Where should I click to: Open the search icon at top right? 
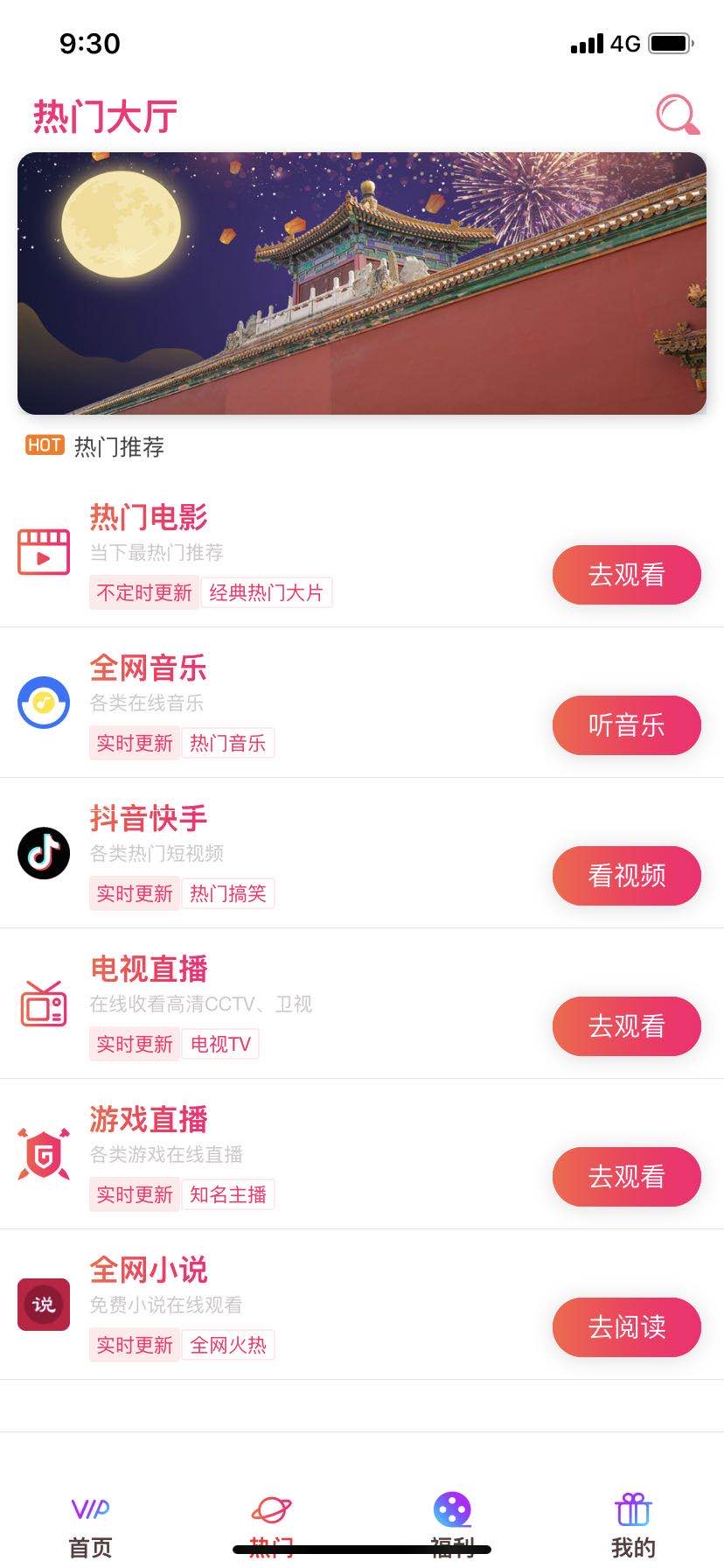point(674,115)
